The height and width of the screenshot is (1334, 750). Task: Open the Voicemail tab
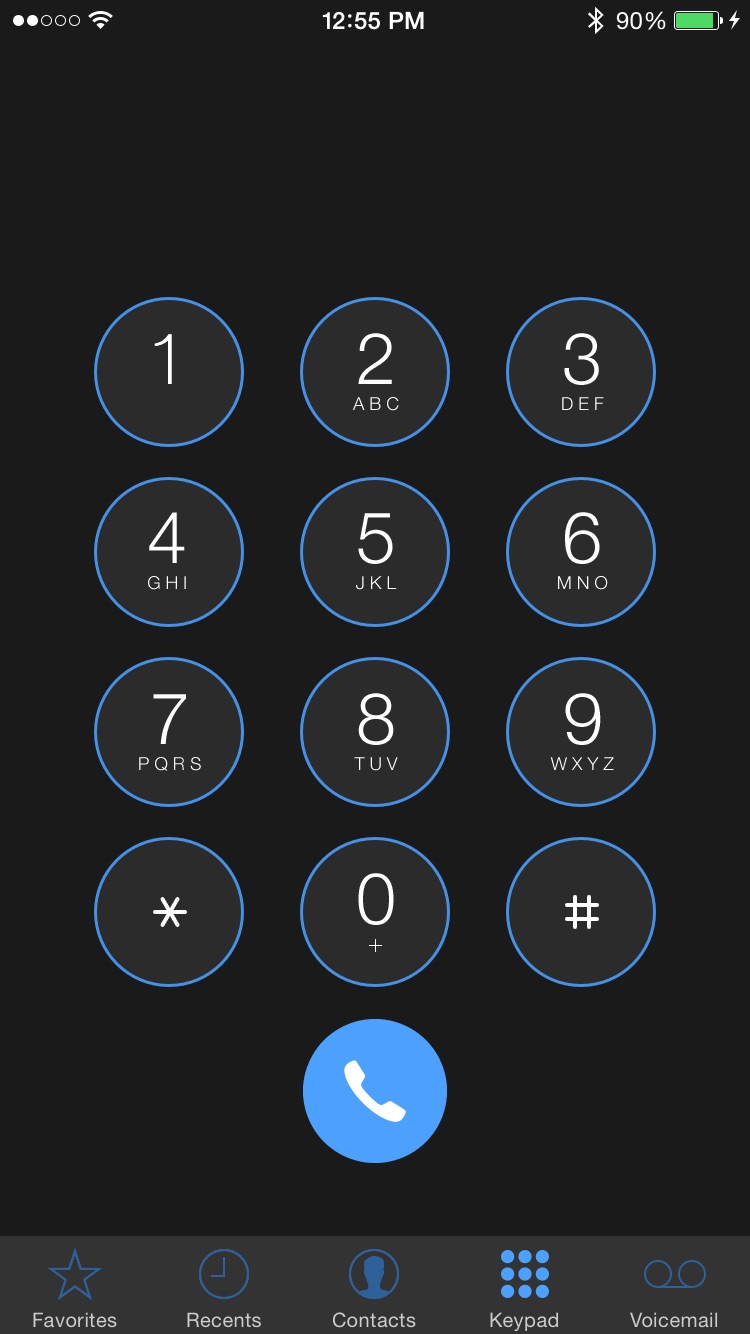pyautogui.click(x=674, y=1287)
